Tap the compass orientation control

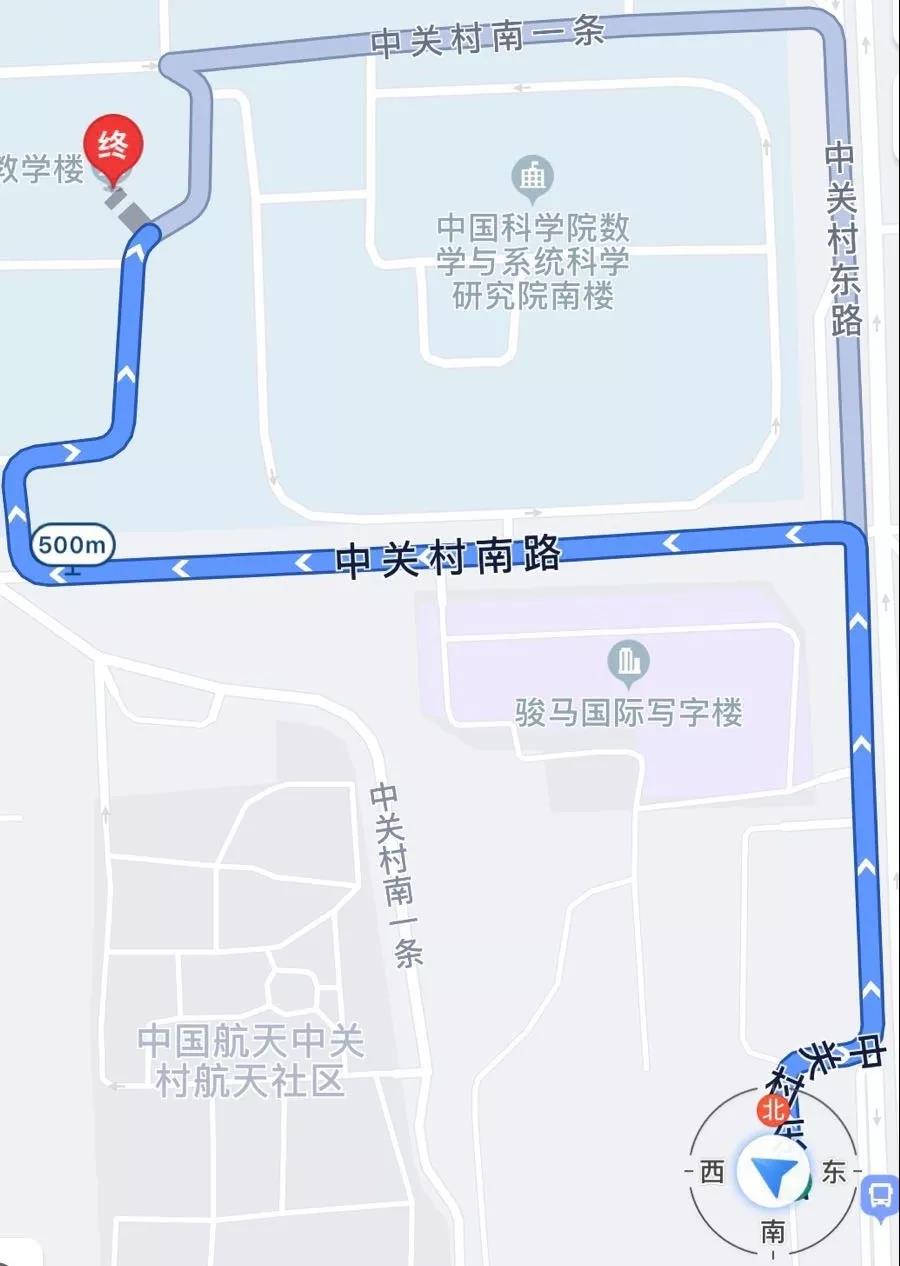click(x=773, y=1173)
